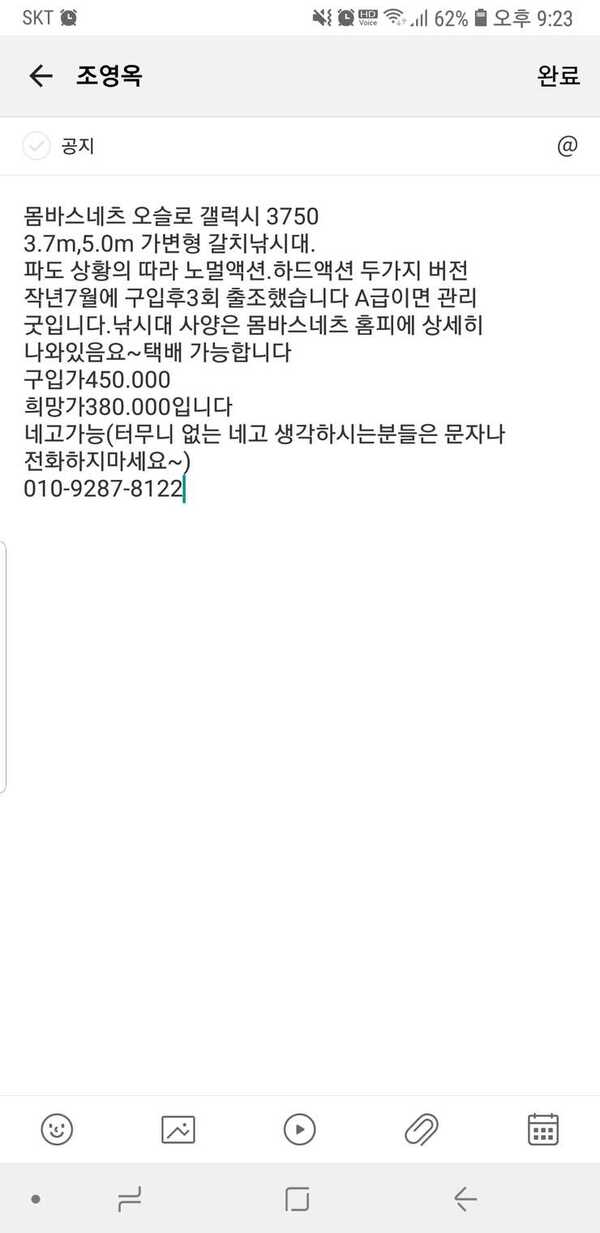Check the 공지 notice checkbox
The height and width of the screenshot is (1233, 600).
point(36,146)
